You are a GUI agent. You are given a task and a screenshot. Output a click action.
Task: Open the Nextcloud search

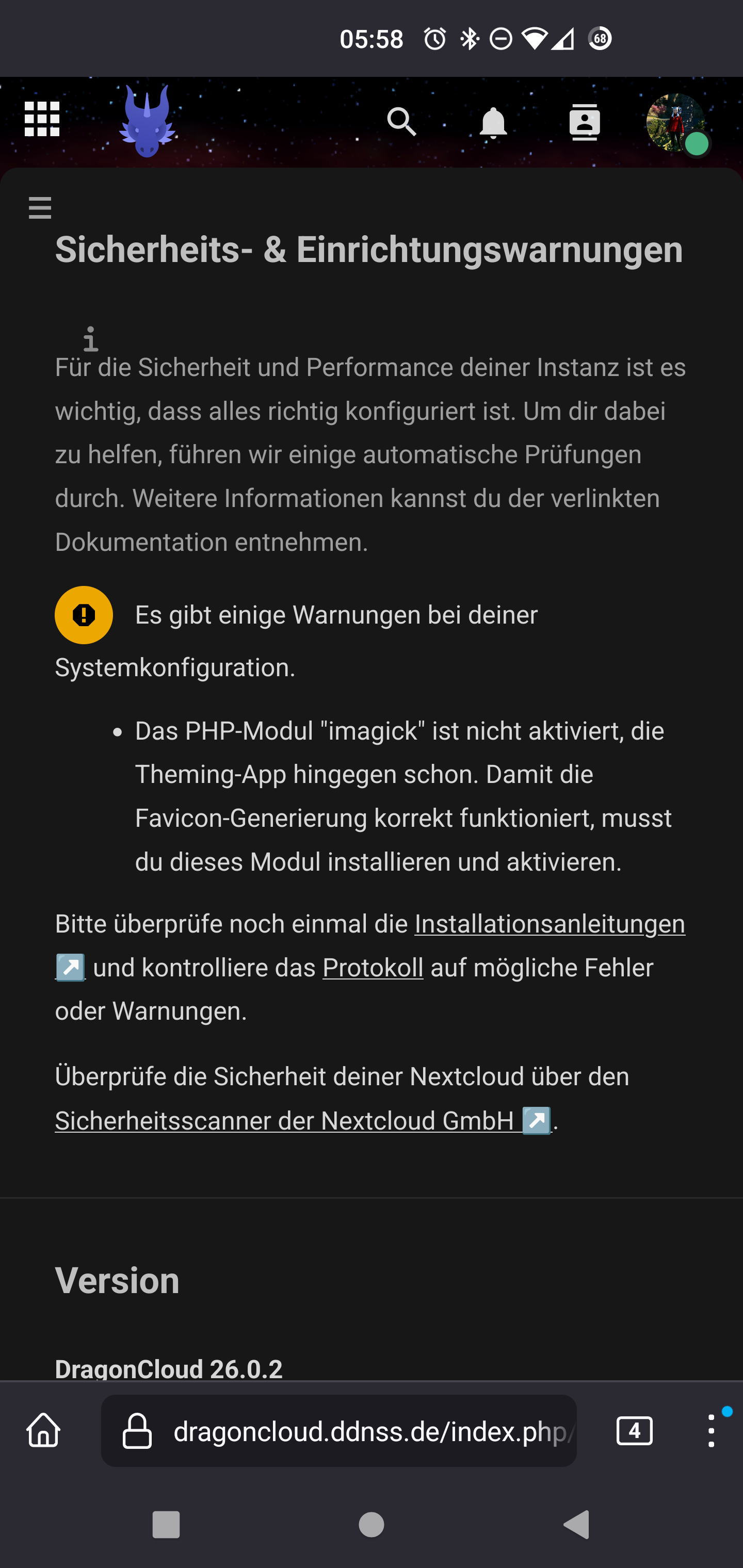coord(401,121)
